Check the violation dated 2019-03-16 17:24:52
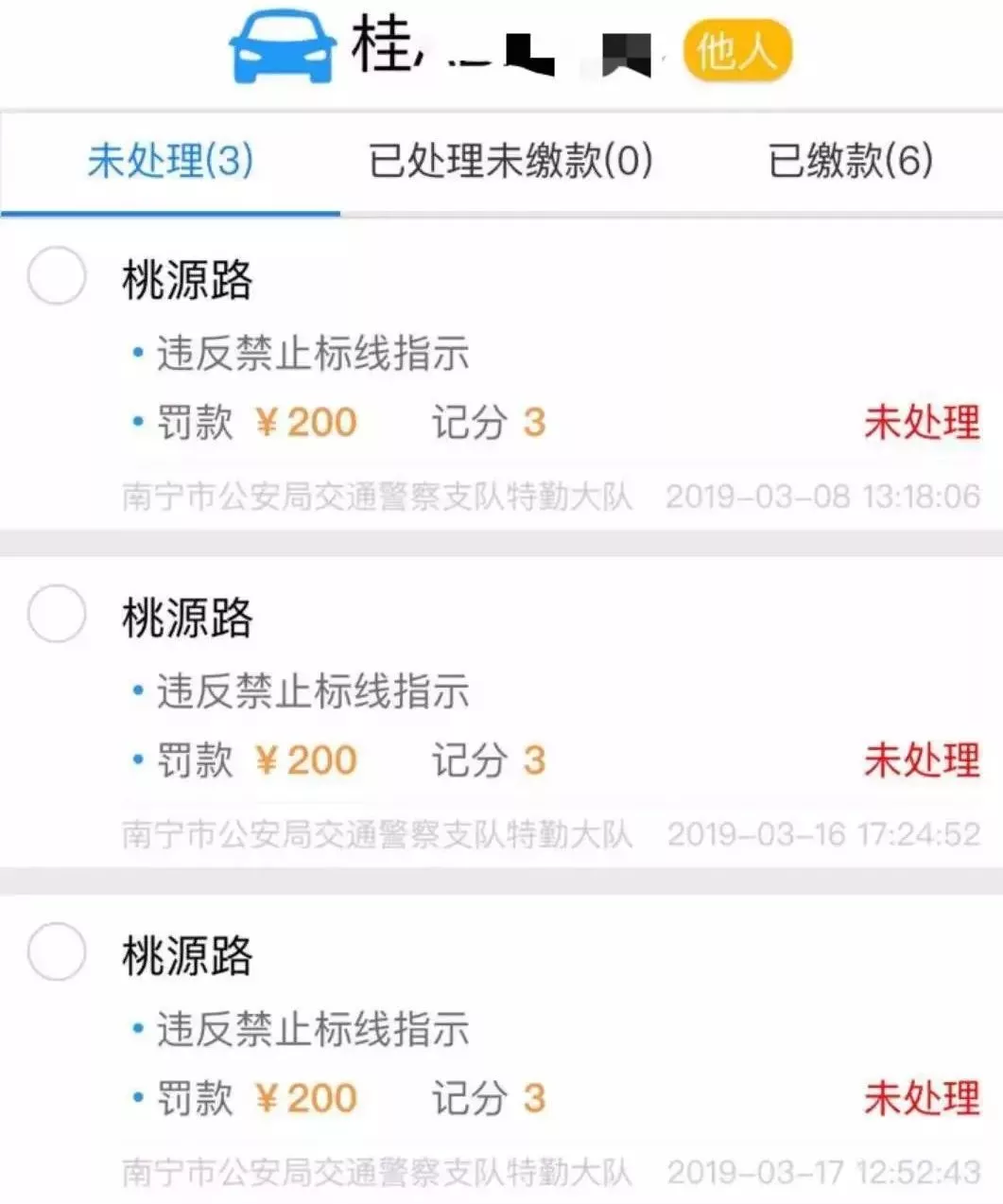1003x1204 pixels. [x=57, y=613]
